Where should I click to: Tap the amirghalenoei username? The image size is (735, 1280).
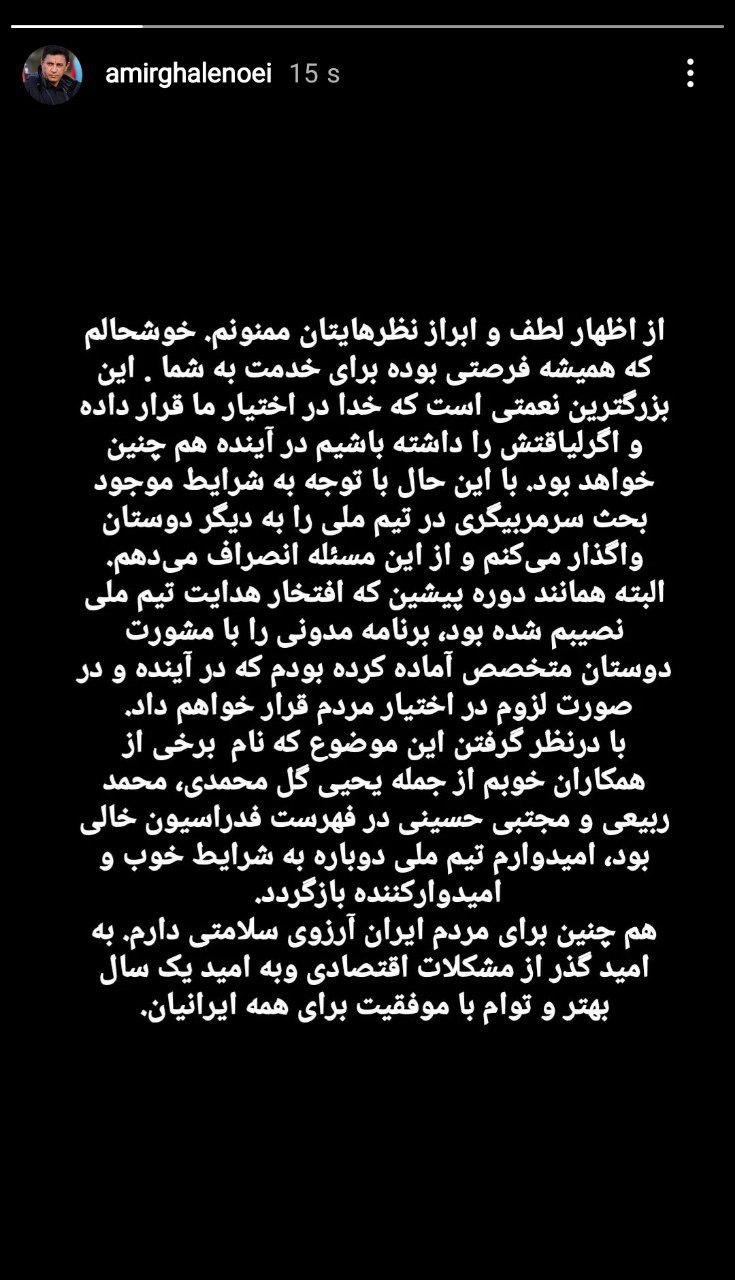[x=188, y=74]
